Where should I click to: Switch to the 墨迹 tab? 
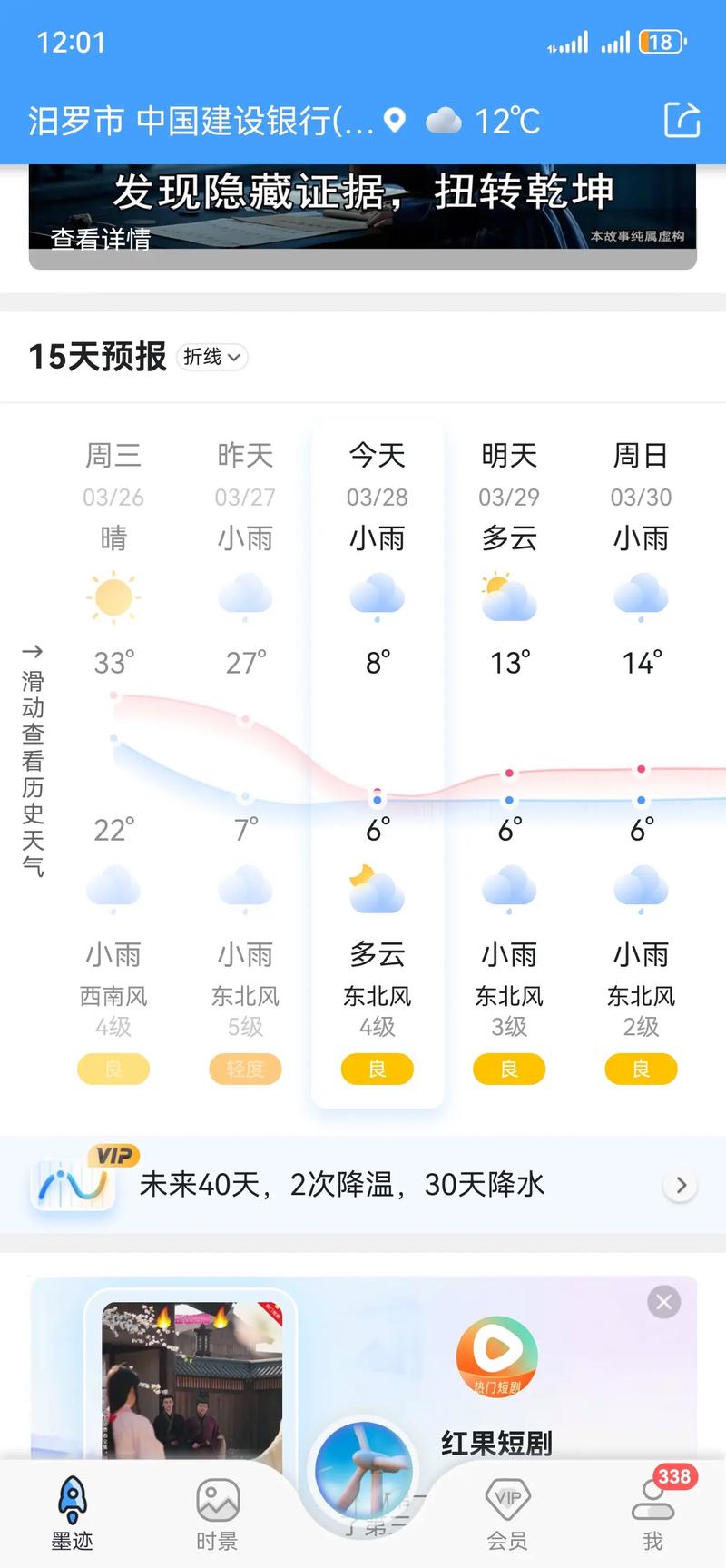pyautogui.click(x=73, y=1514)
